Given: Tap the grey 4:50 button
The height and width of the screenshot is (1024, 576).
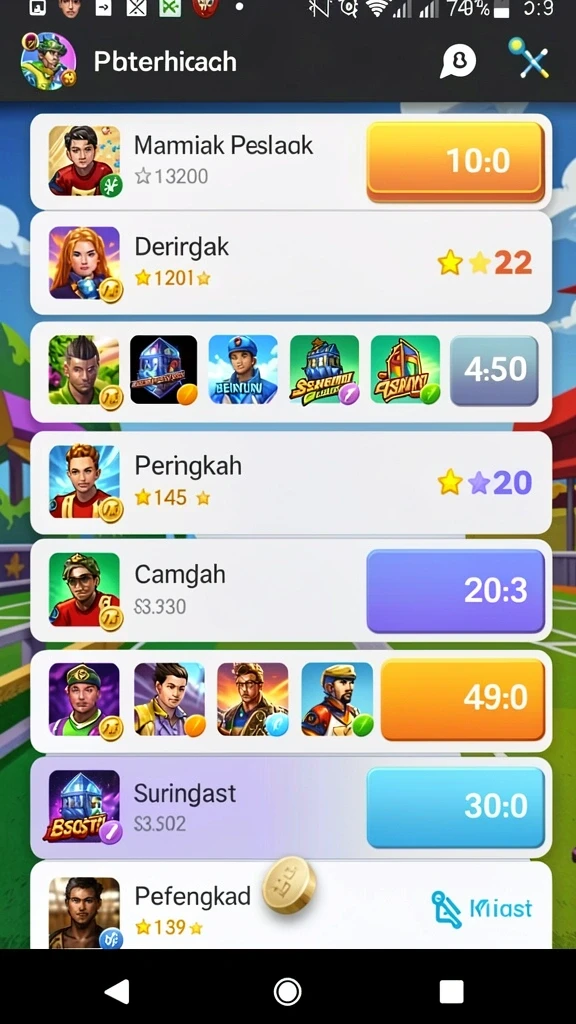Looking at the screenshot, I should [494, 370].
